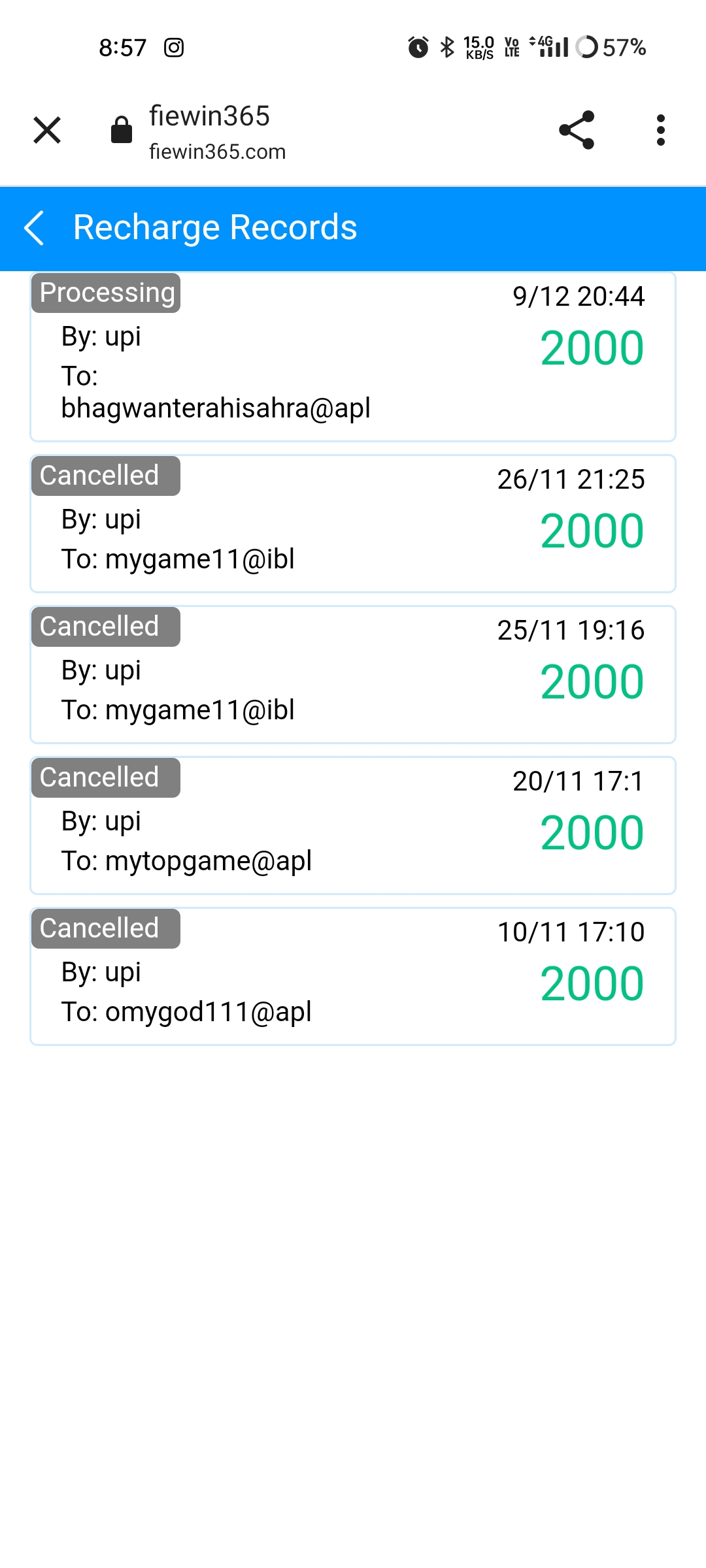Viewport: 706px width, 1568px height.
Task: Close the fiewin365 browser tab
Action: (47, 130)
